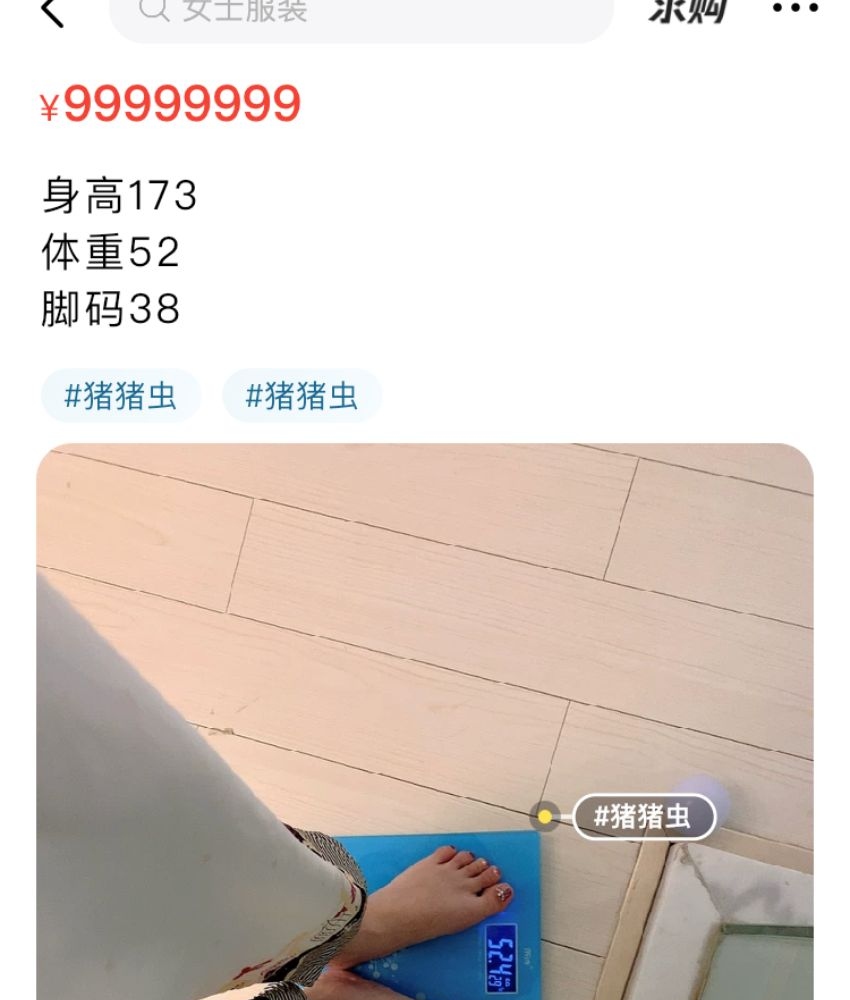Image resolution: width=850 pixels, height=1000 pixels.
Task: Go back using the top arrow
Action: tap(52, 12)
